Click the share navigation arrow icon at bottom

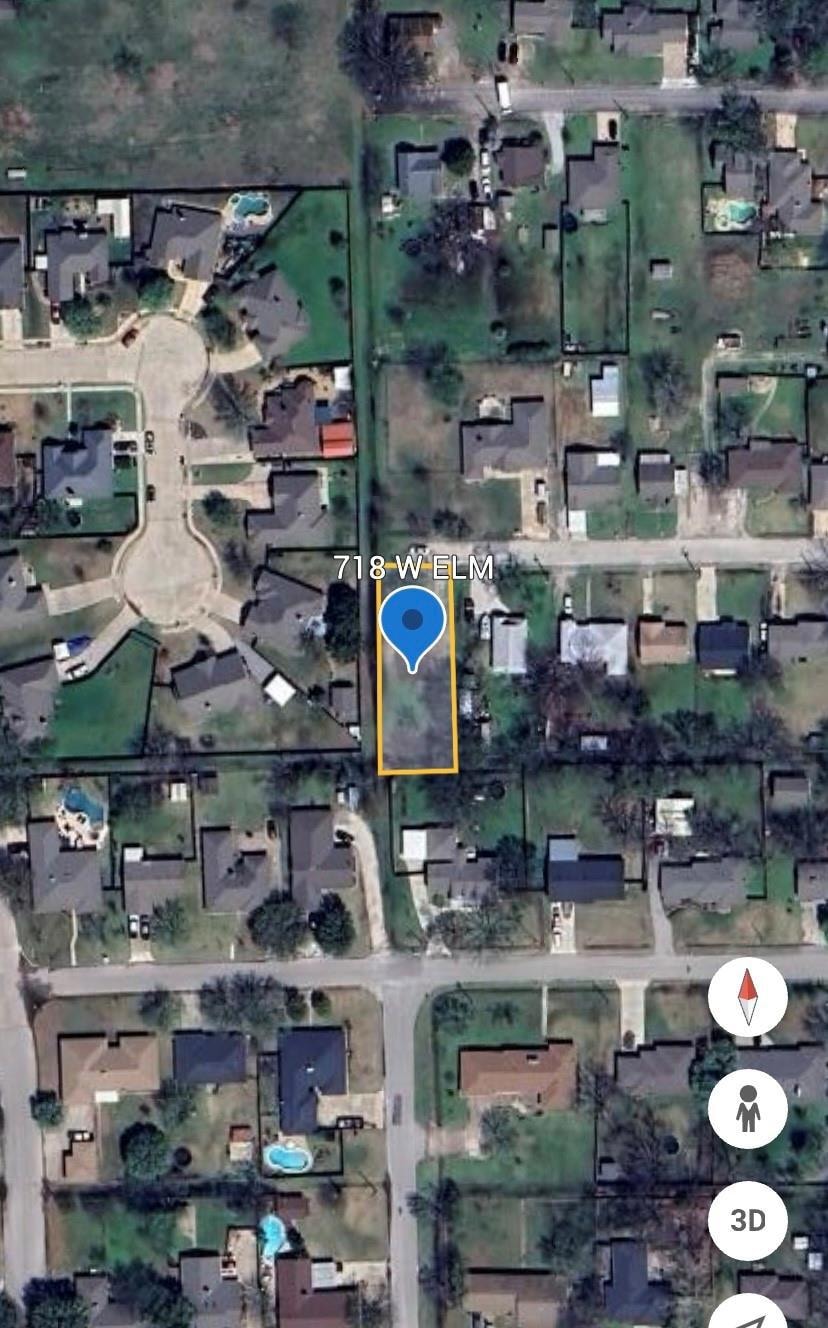[747, 1310]
